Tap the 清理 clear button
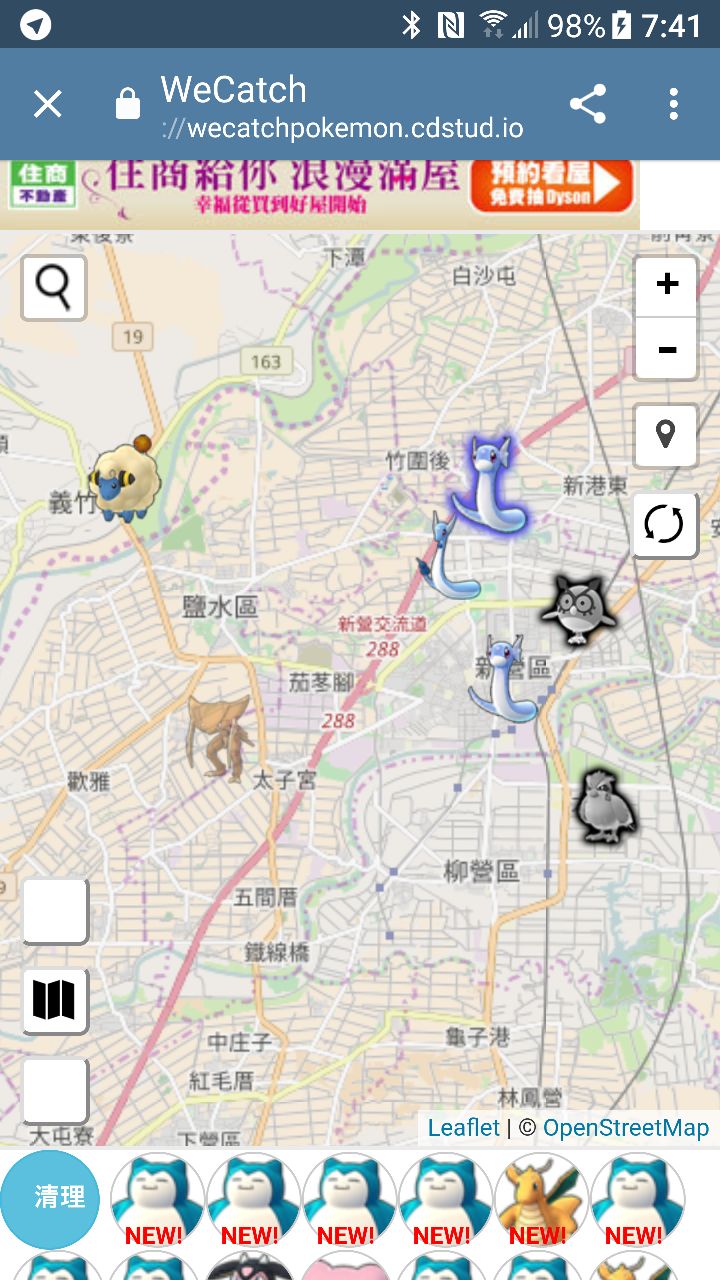This screenshot has width=720, height=1280. pyautogui.click(x=50, y=1198)
